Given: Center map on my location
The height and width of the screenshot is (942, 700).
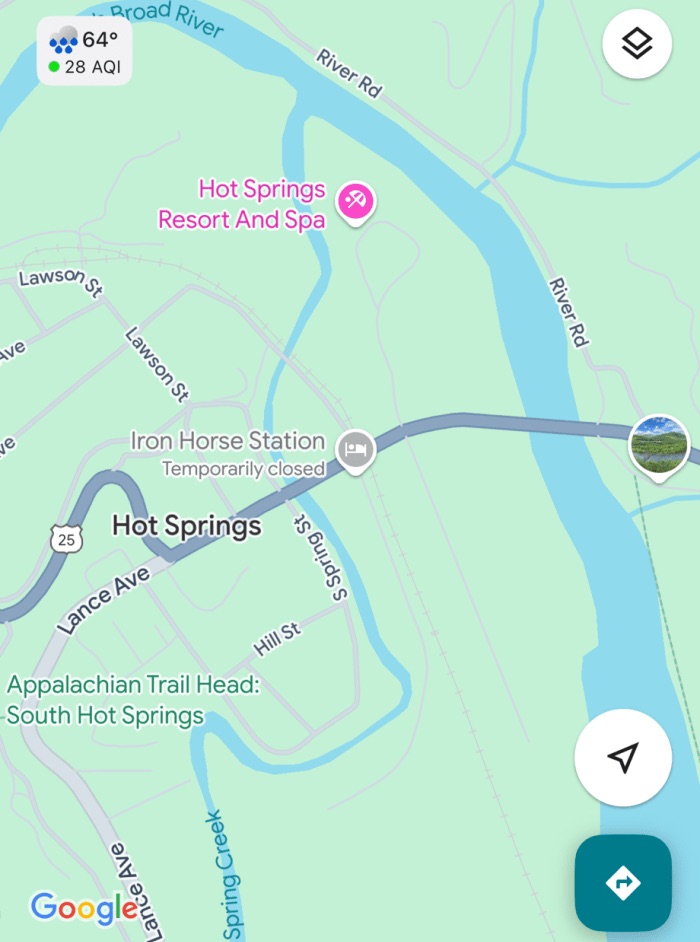Looking at the screenshot, I should [x=623, y=758].
